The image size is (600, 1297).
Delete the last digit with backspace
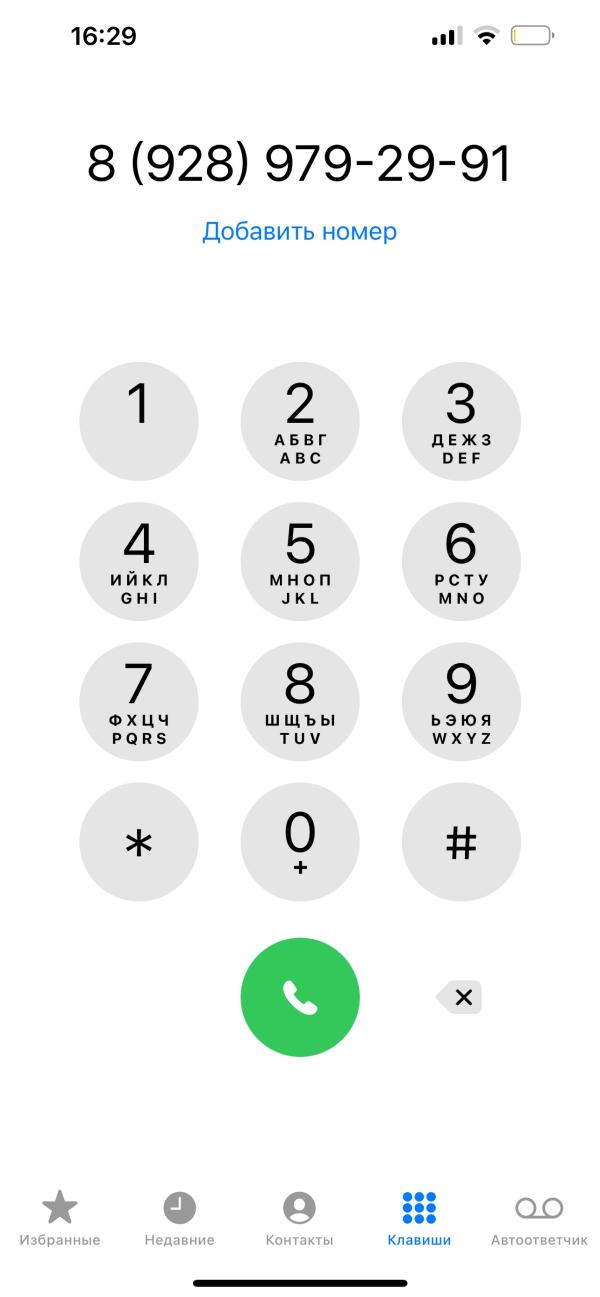pos(460,996)
